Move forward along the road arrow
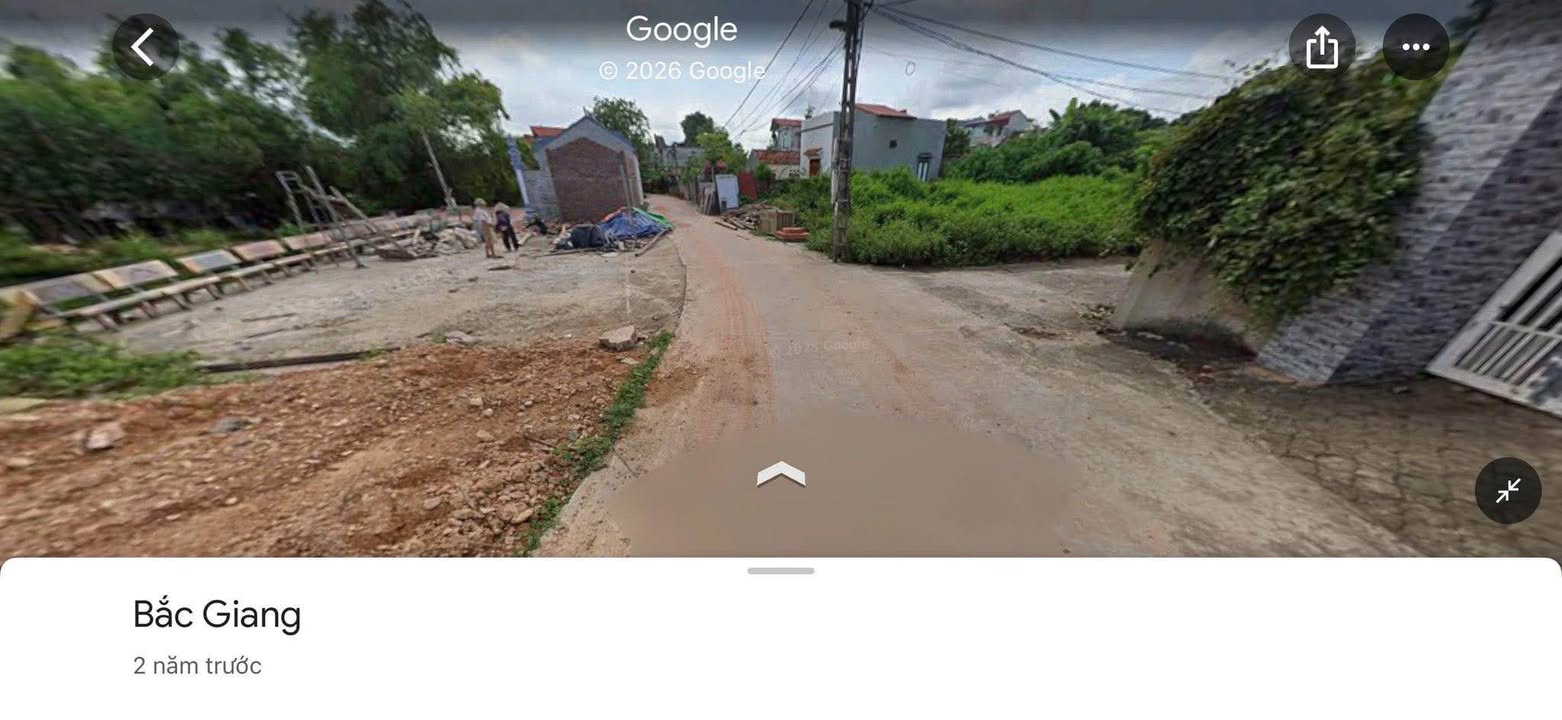The image size is (1562, 720). click(x=781, y=474)
